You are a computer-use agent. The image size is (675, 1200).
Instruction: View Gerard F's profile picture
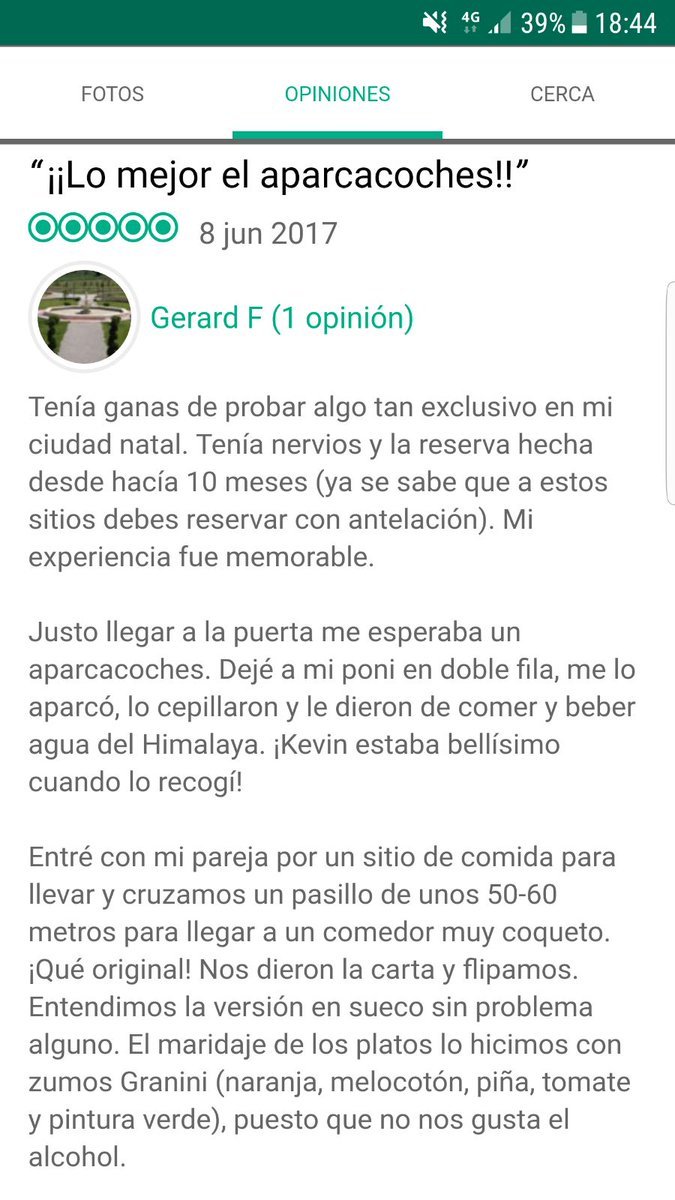point(84,318)
